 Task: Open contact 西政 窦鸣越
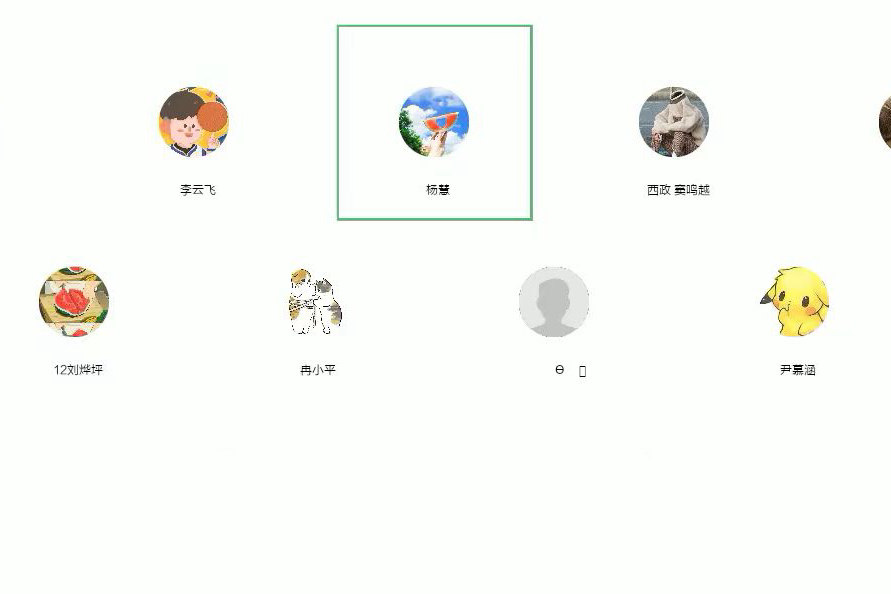[x=674, y=122]
